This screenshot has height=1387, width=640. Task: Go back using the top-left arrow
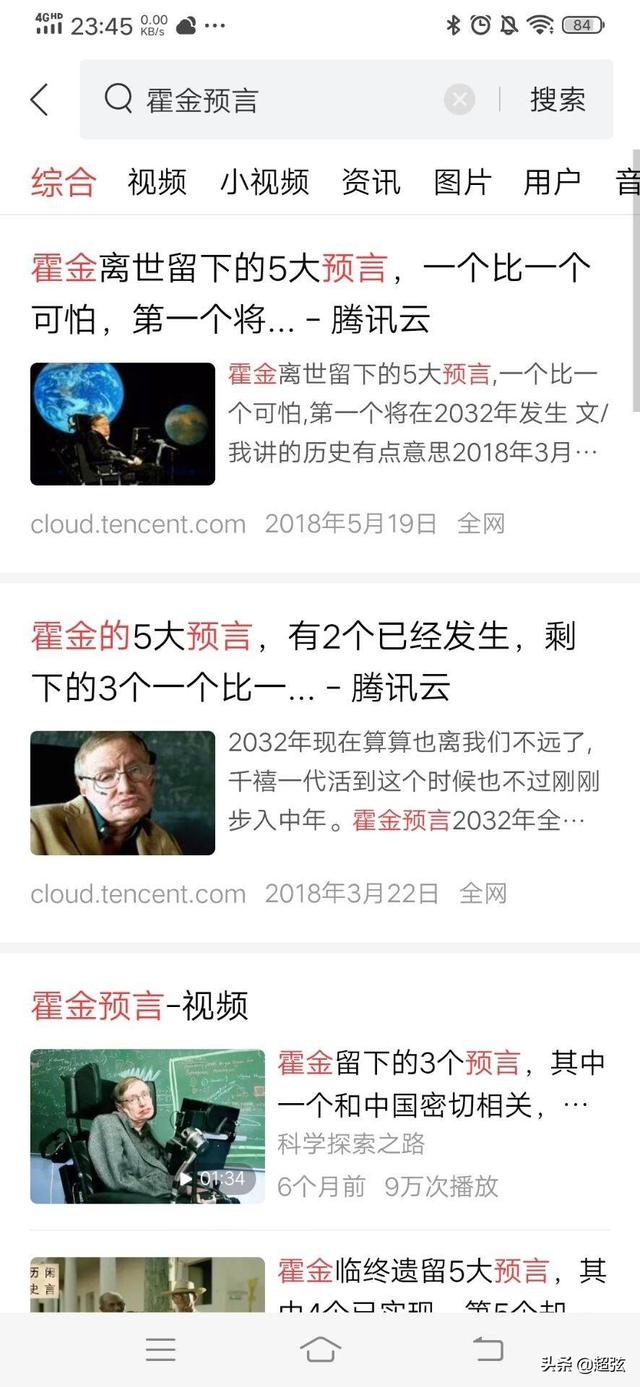pos(40,100)
